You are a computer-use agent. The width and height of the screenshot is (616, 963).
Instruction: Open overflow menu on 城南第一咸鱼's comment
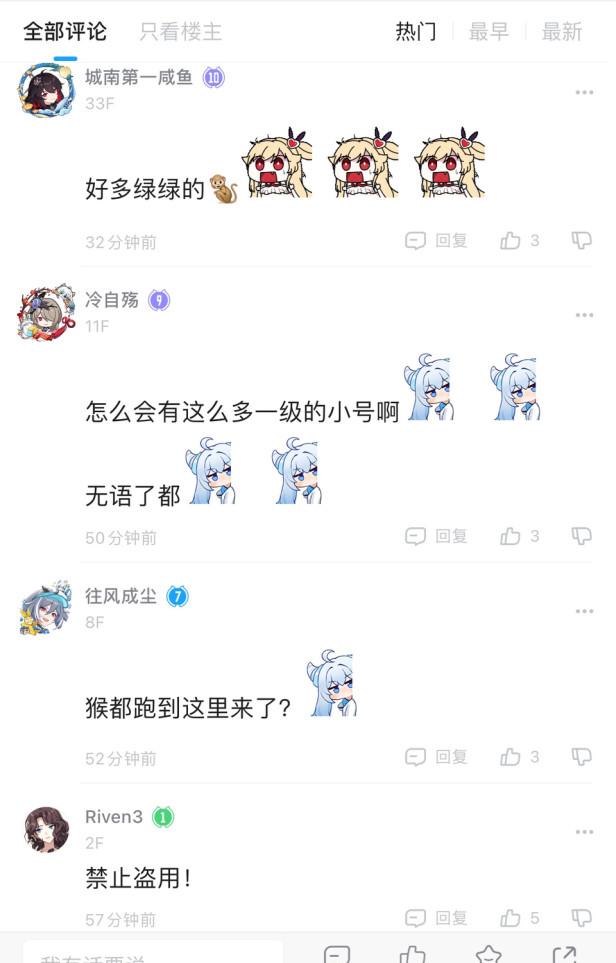(584, 93)
